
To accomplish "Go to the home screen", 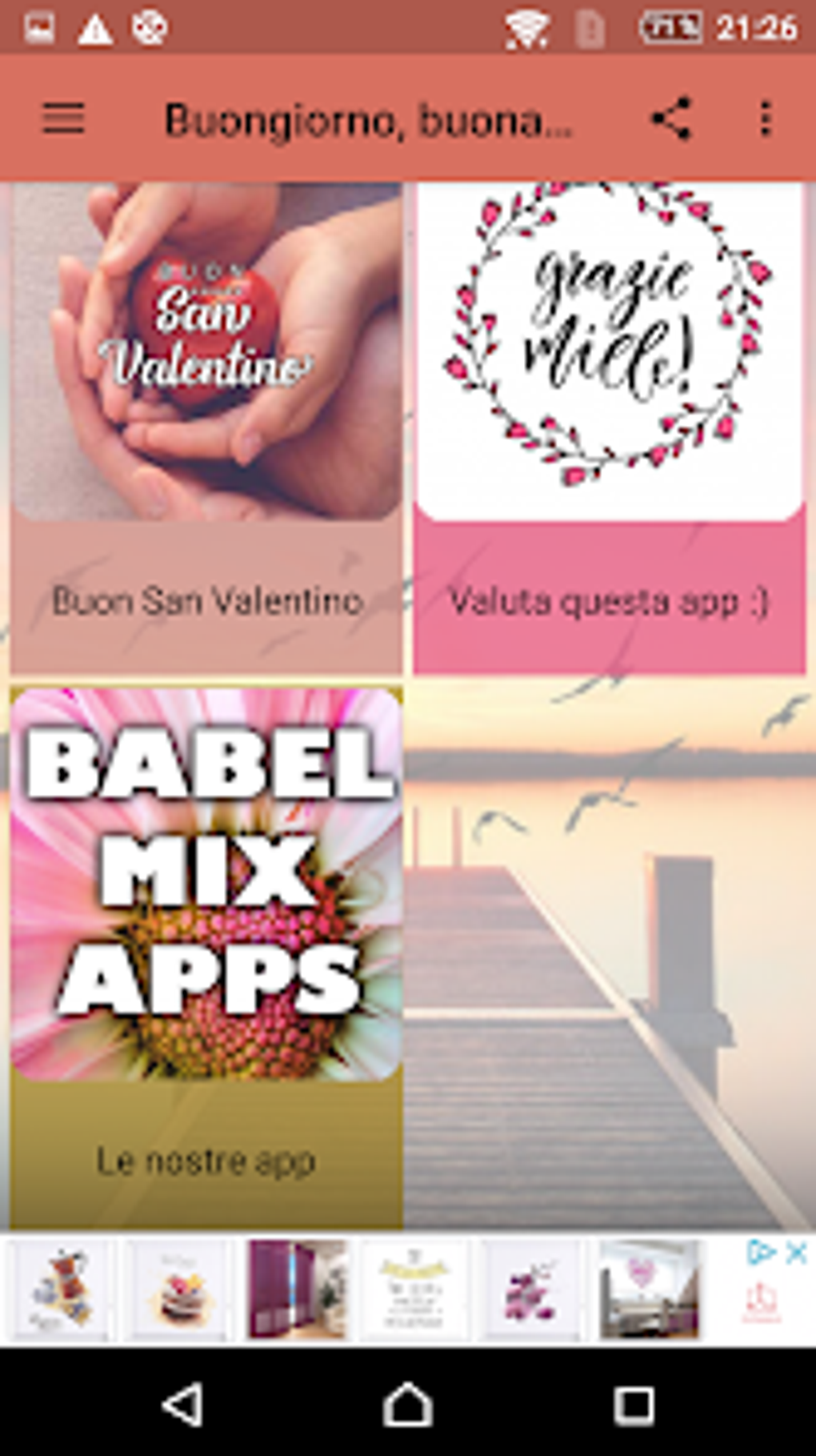I will (408, 1405).
